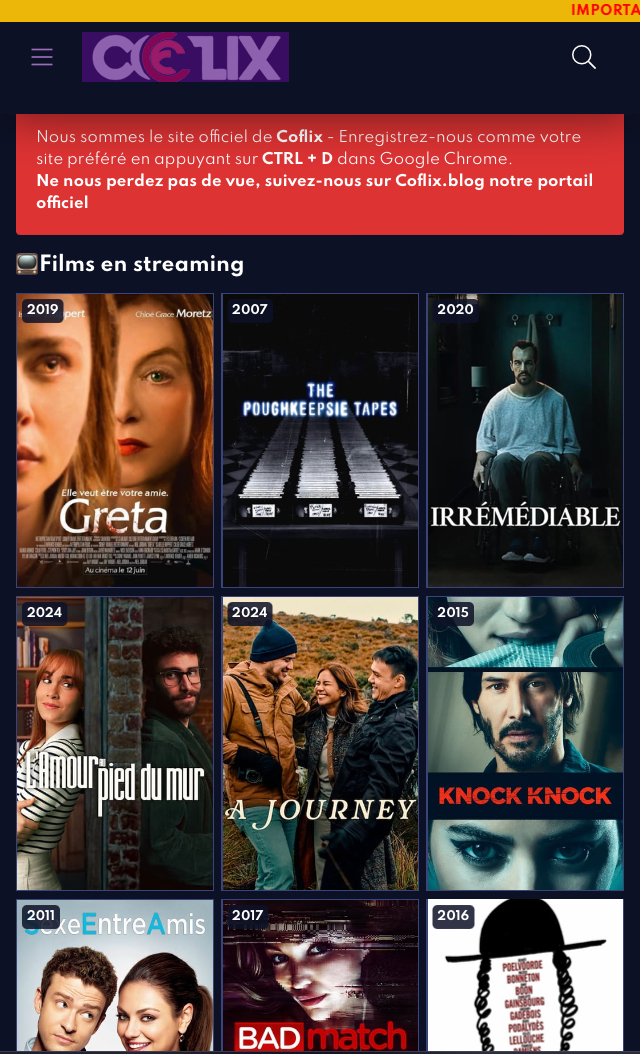The width and height of the screenshot is (640, 1054).
Task: Open the hamburger navigation menu
Action: (x=42, y=57)
